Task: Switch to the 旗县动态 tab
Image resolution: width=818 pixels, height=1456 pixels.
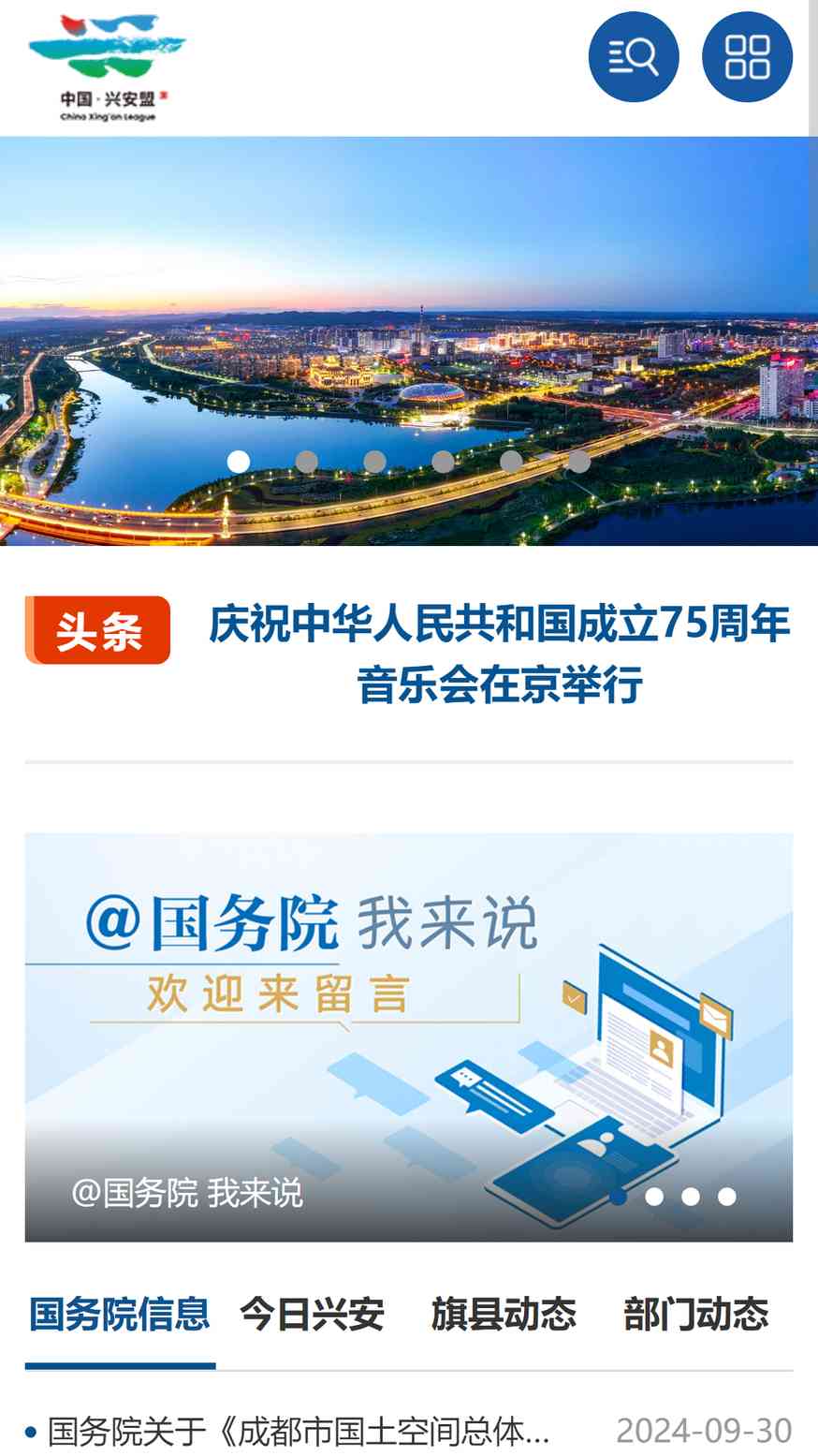Action: tap(504, 1315)
